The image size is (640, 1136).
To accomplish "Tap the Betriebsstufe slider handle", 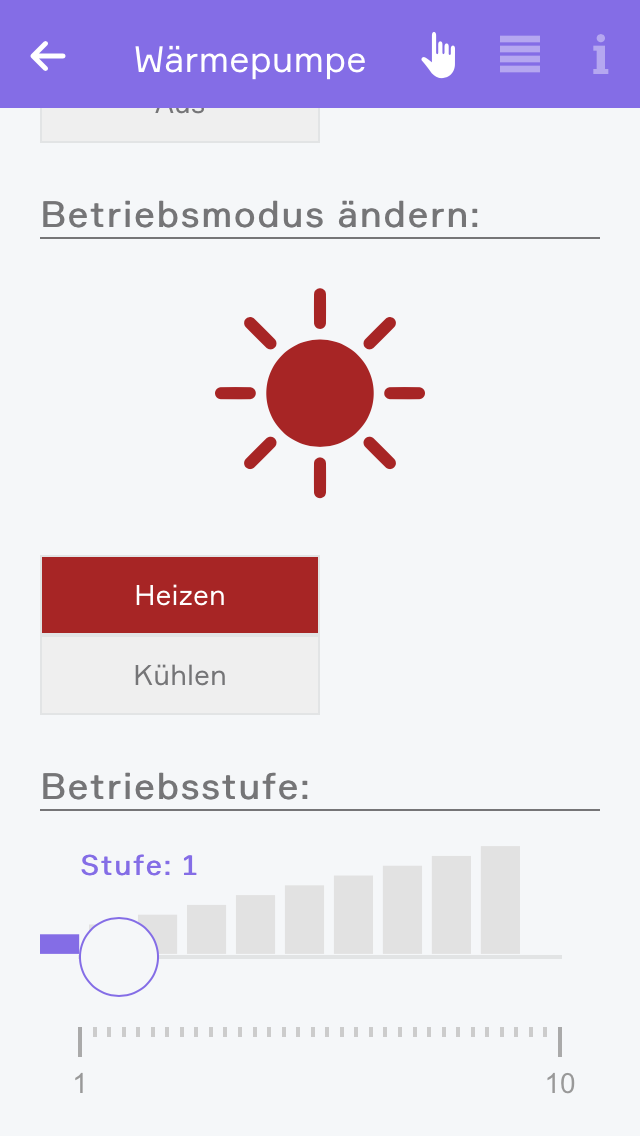I will (119, 957).
